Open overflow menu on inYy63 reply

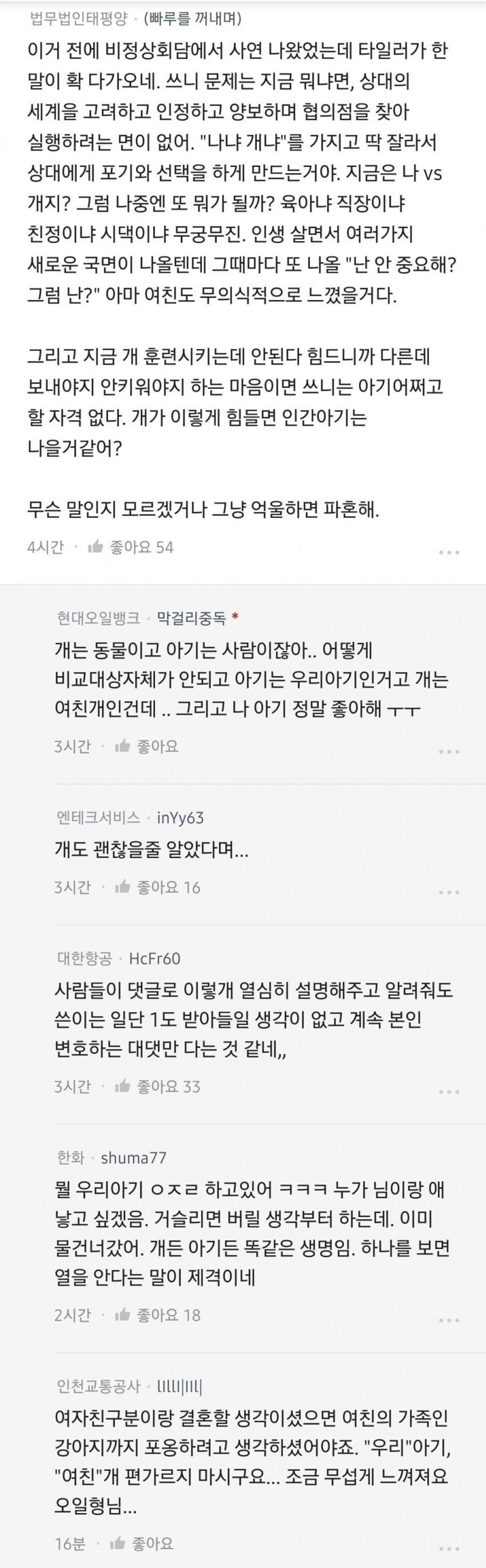click(449, 892)
